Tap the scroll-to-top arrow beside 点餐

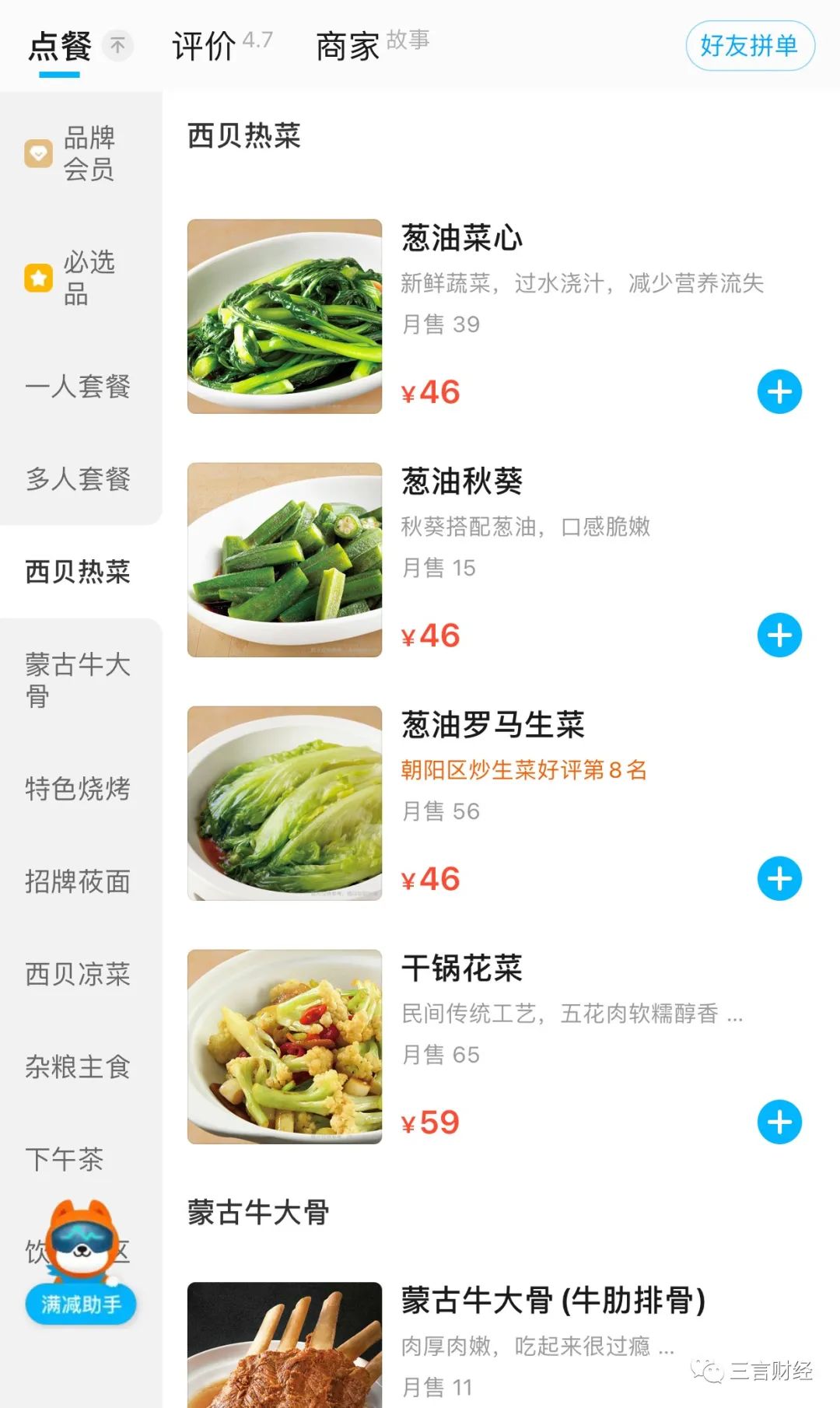tap(117, 46)
